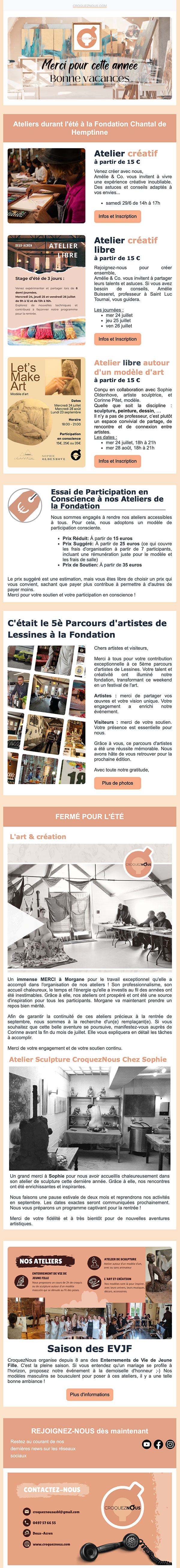Tap Infos et Inscription for the modèle d'art atelier
The image size is (180, 1568).
tap(117, 462)
